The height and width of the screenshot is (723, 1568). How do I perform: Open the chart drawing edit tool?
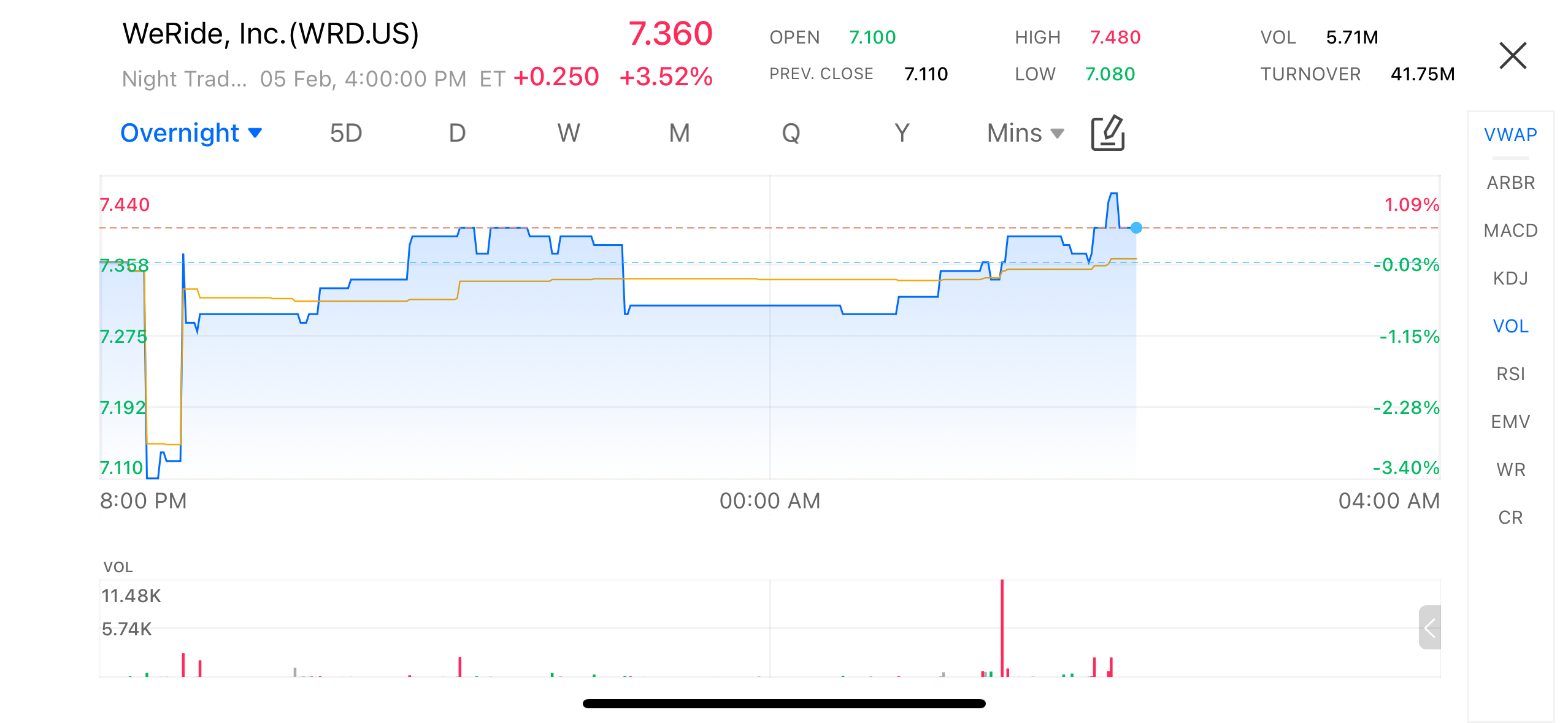point(1108,133)
